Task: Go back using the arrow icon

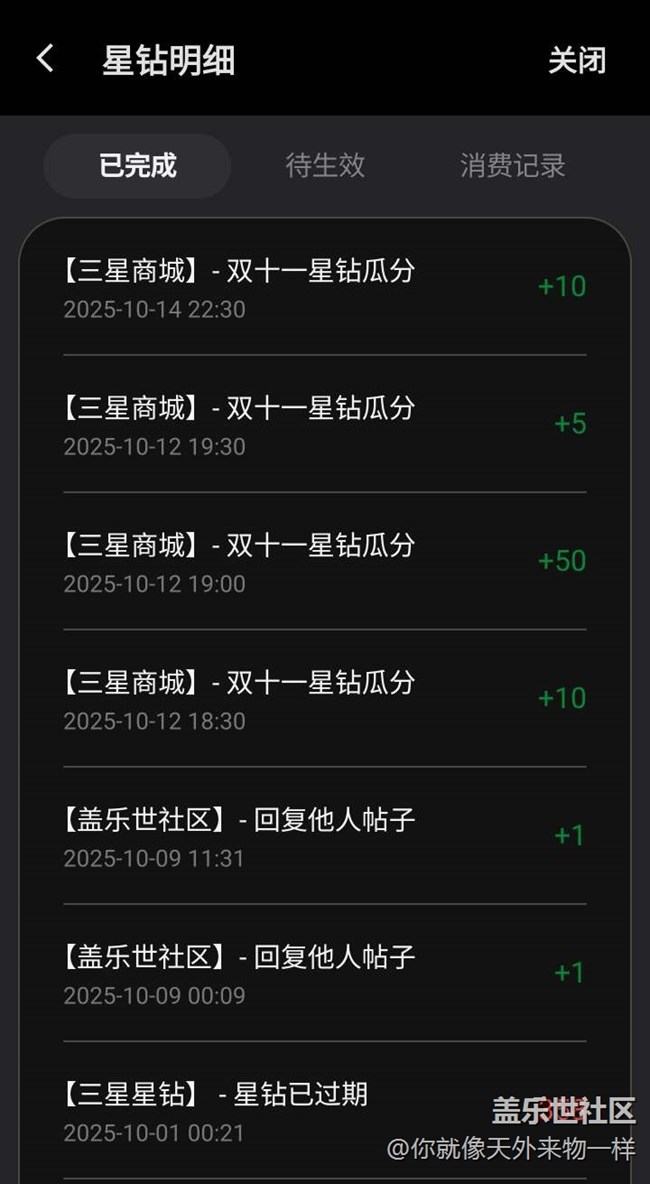Action: coord(45,58)
